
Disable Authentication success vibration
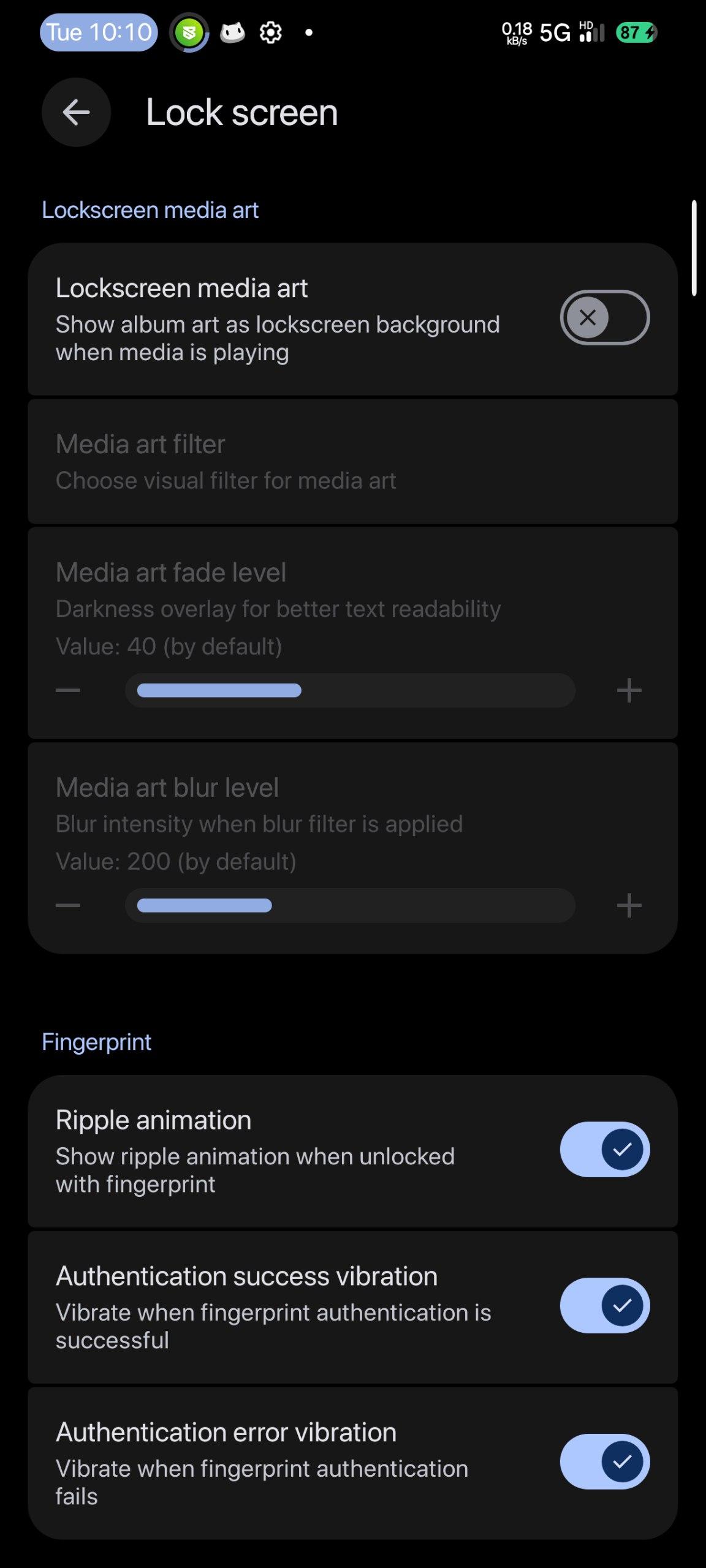pos(604,1305)
